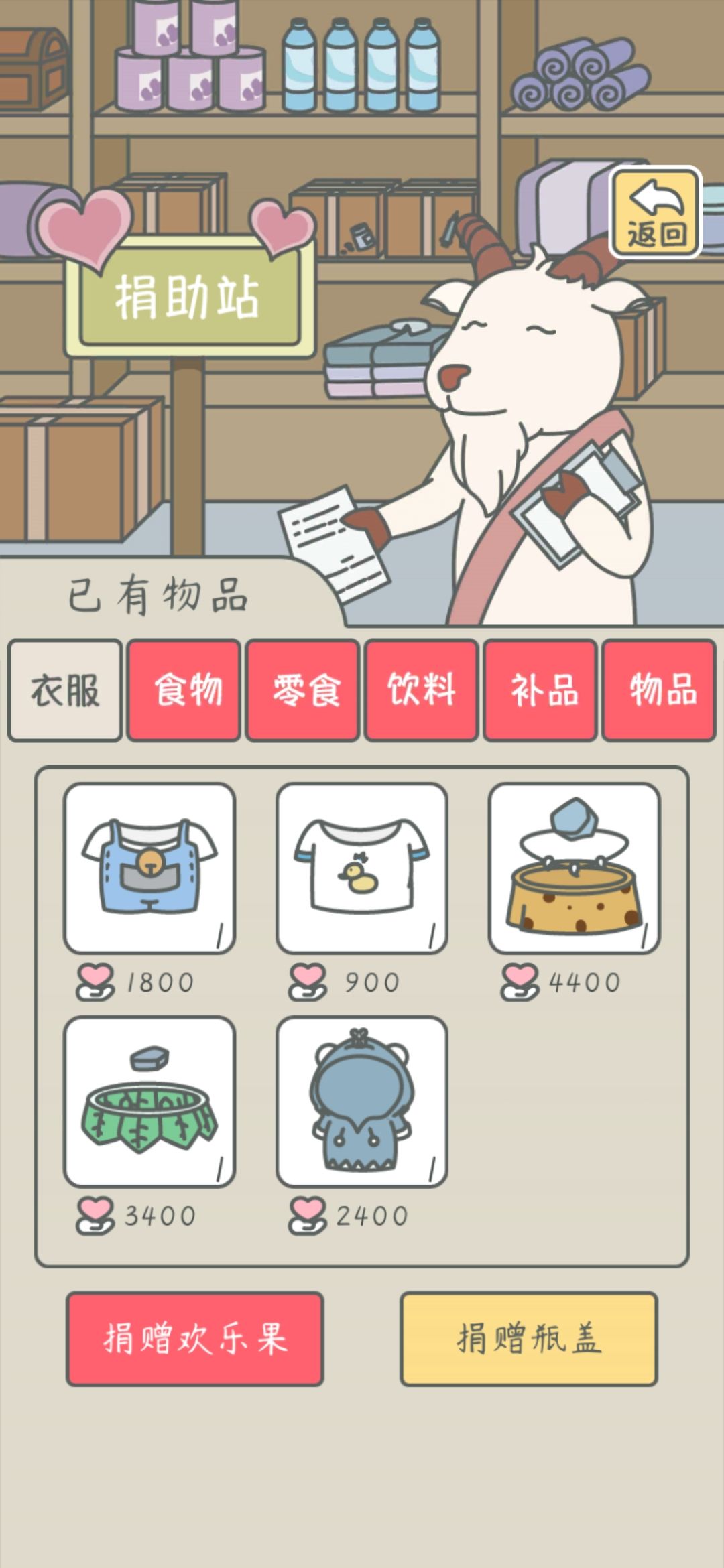Enable the 物品 category filter
The image size is (724, 1568).
pyautogui.click(x=658, y=690)
